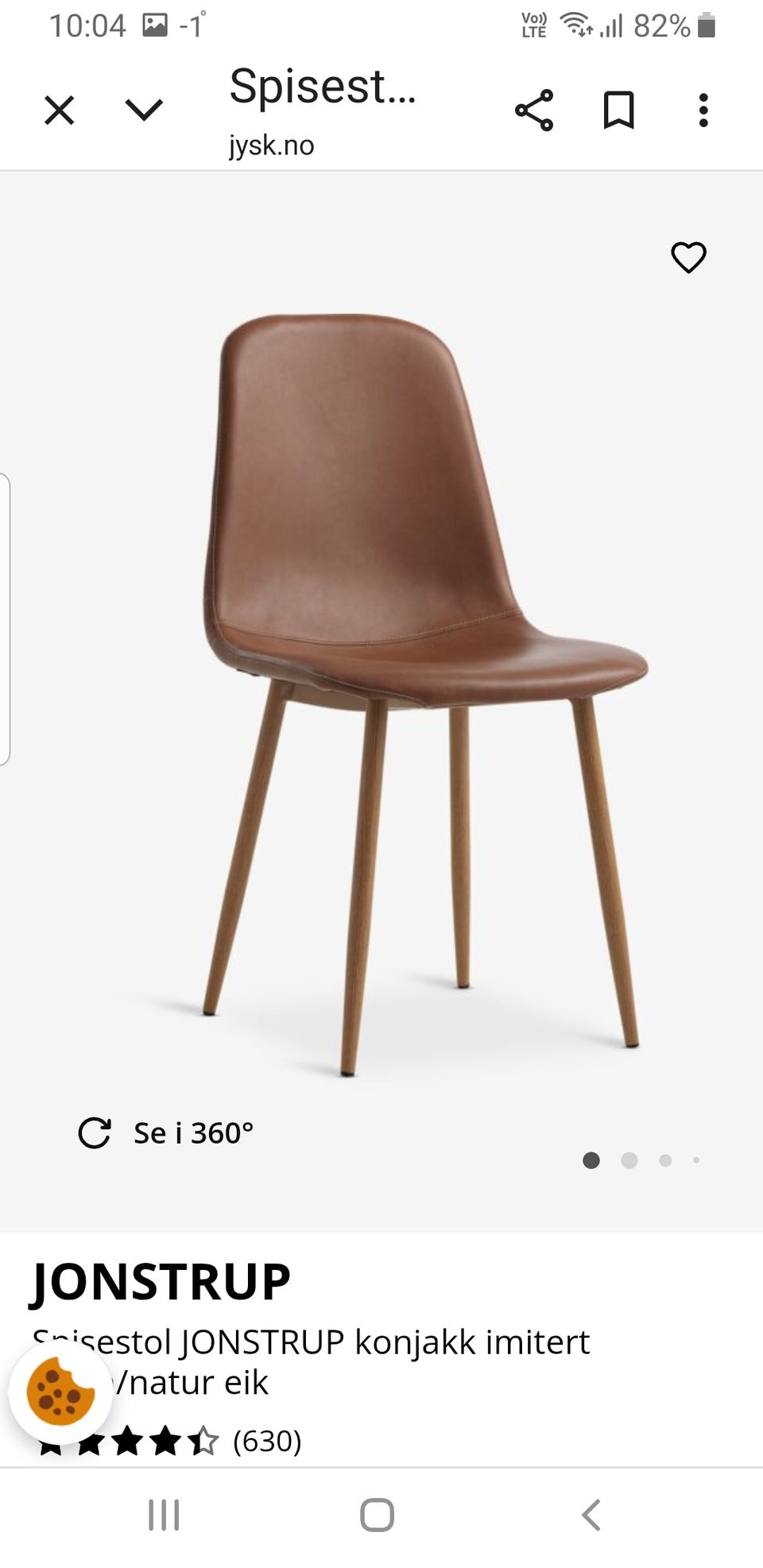The height and width of the screenshot is (1568, 763).
Task: Open recent apps from navigation bar
Action: [164, 1515]
